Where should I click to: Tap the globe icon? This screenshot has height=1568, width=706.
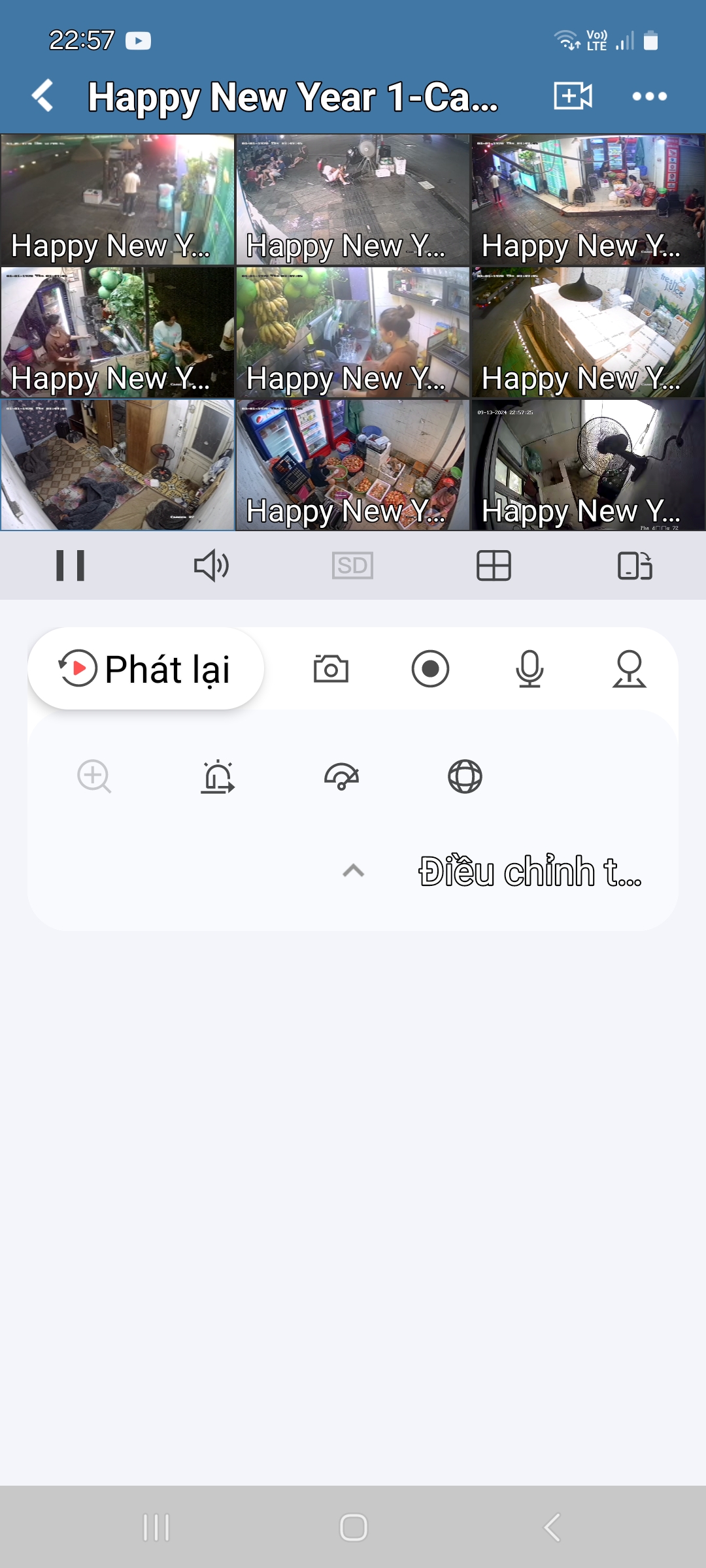coord(465,777)
